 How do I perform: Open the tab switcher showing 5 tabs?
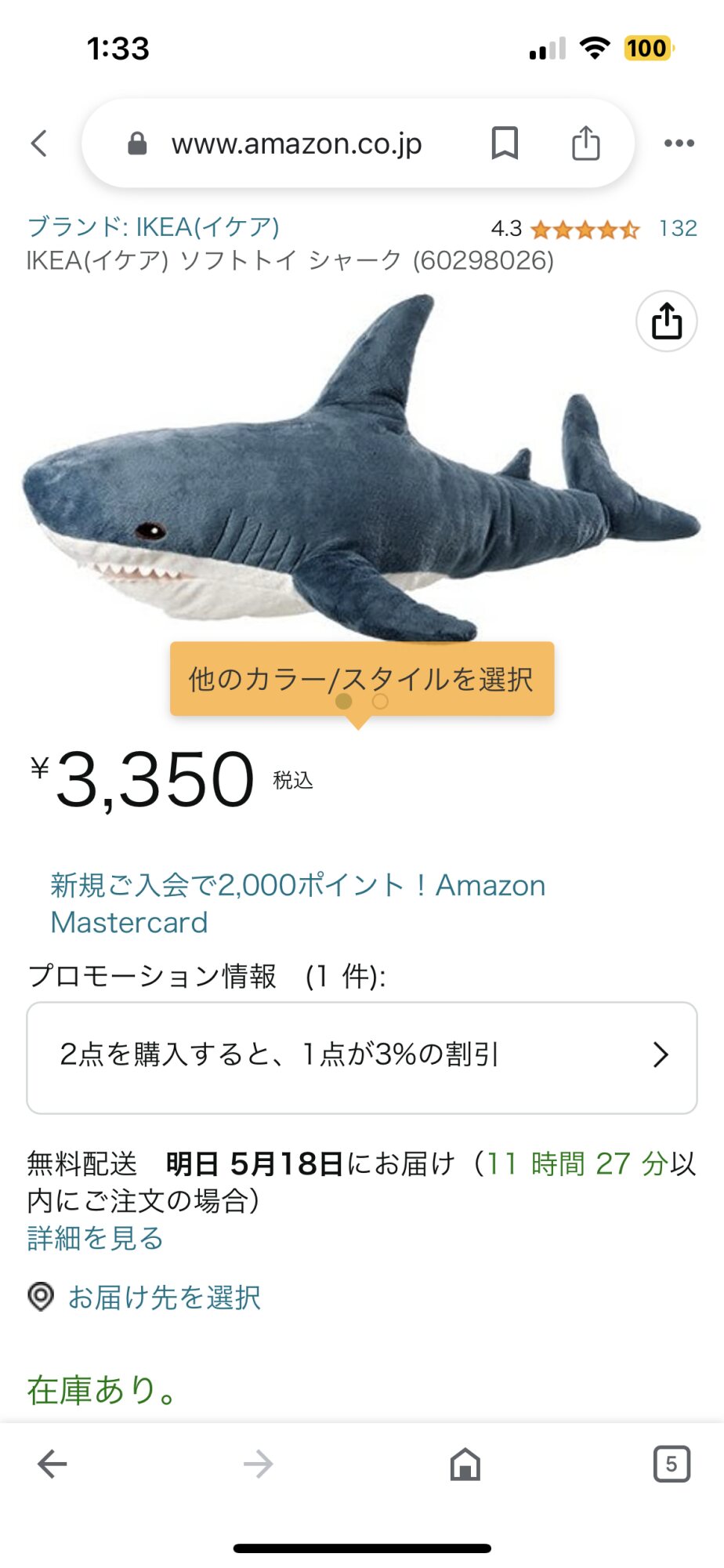[x=671, y=1464]
